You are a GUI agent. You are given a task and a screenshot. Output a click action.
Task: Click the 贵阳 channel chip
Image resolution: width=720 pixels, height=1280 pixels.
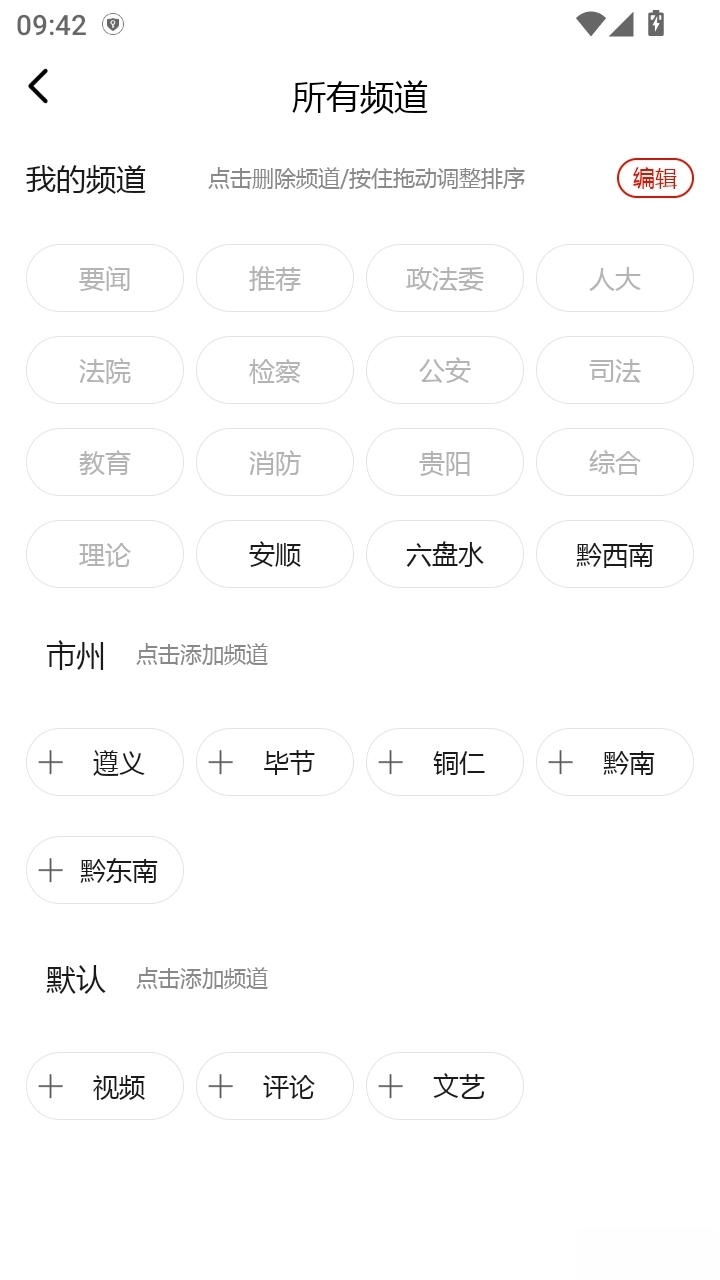point(445,462)
